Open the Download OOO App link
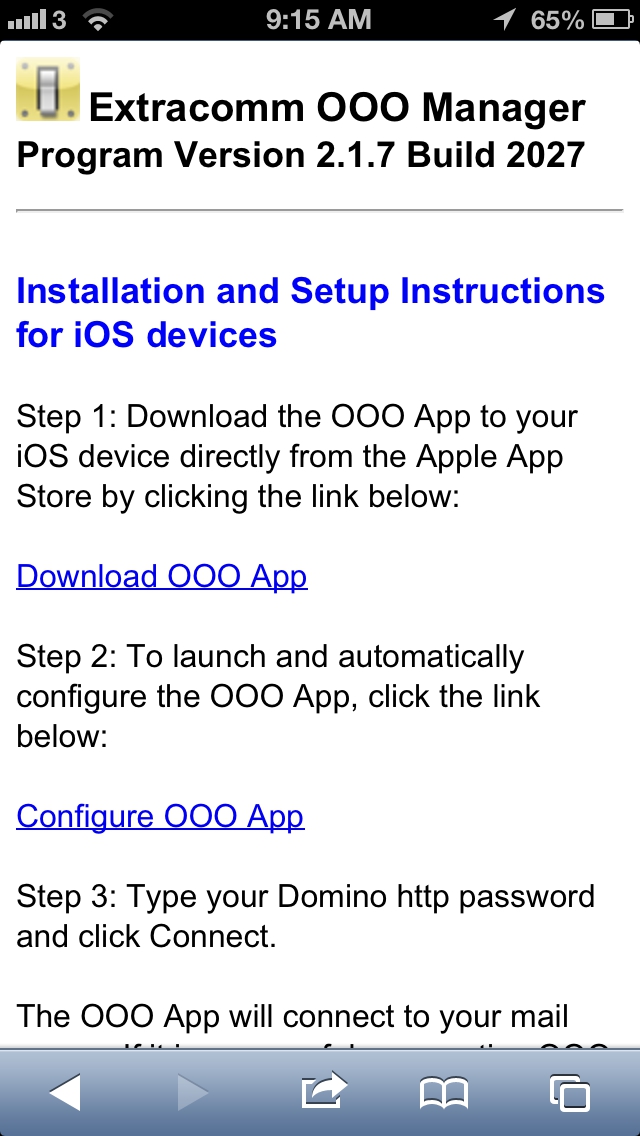The image size is (640, 1136). pos(162,577)
